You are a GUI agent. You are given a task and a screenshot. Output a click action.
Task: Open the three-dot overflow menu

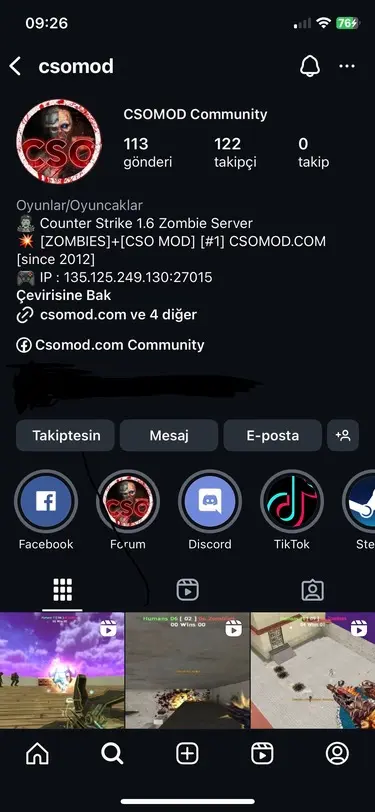click(347, 66)
